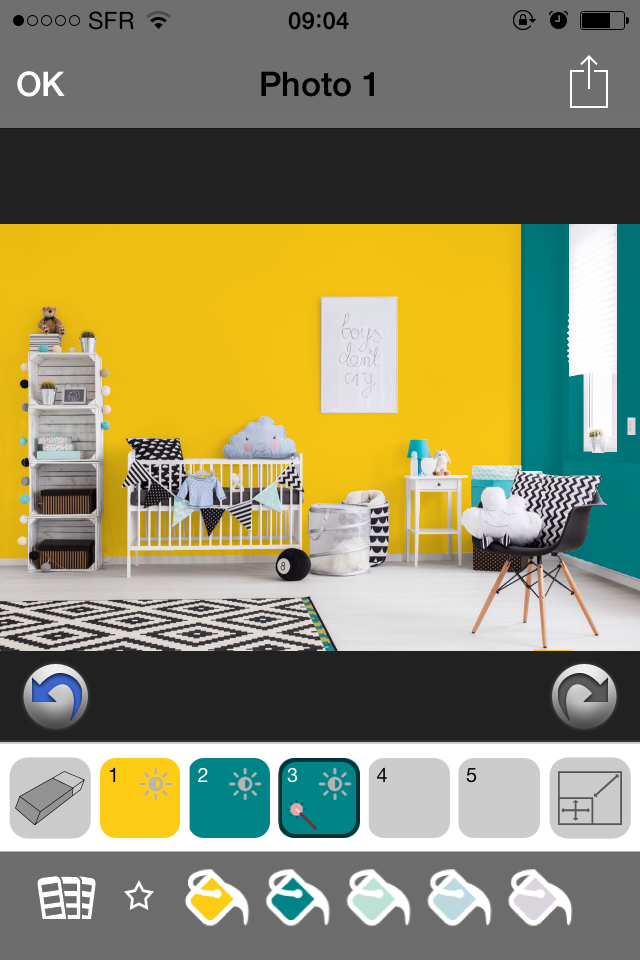Select teal magic wand slot 3

click(319, 797)
